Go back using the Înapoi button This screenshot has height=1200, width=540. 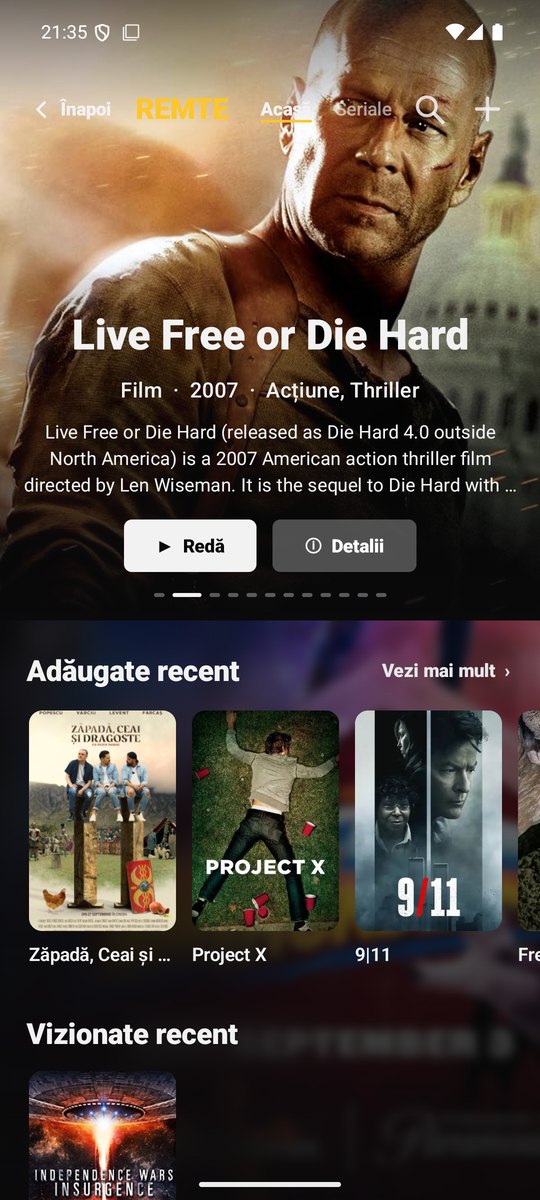(x=73, y=109)
